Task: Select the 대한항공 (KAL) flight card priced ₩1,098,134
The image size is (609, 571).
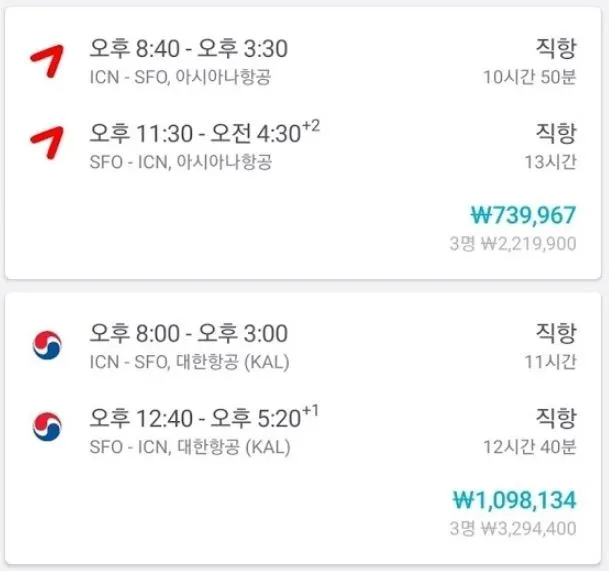Action: (303, 428)
